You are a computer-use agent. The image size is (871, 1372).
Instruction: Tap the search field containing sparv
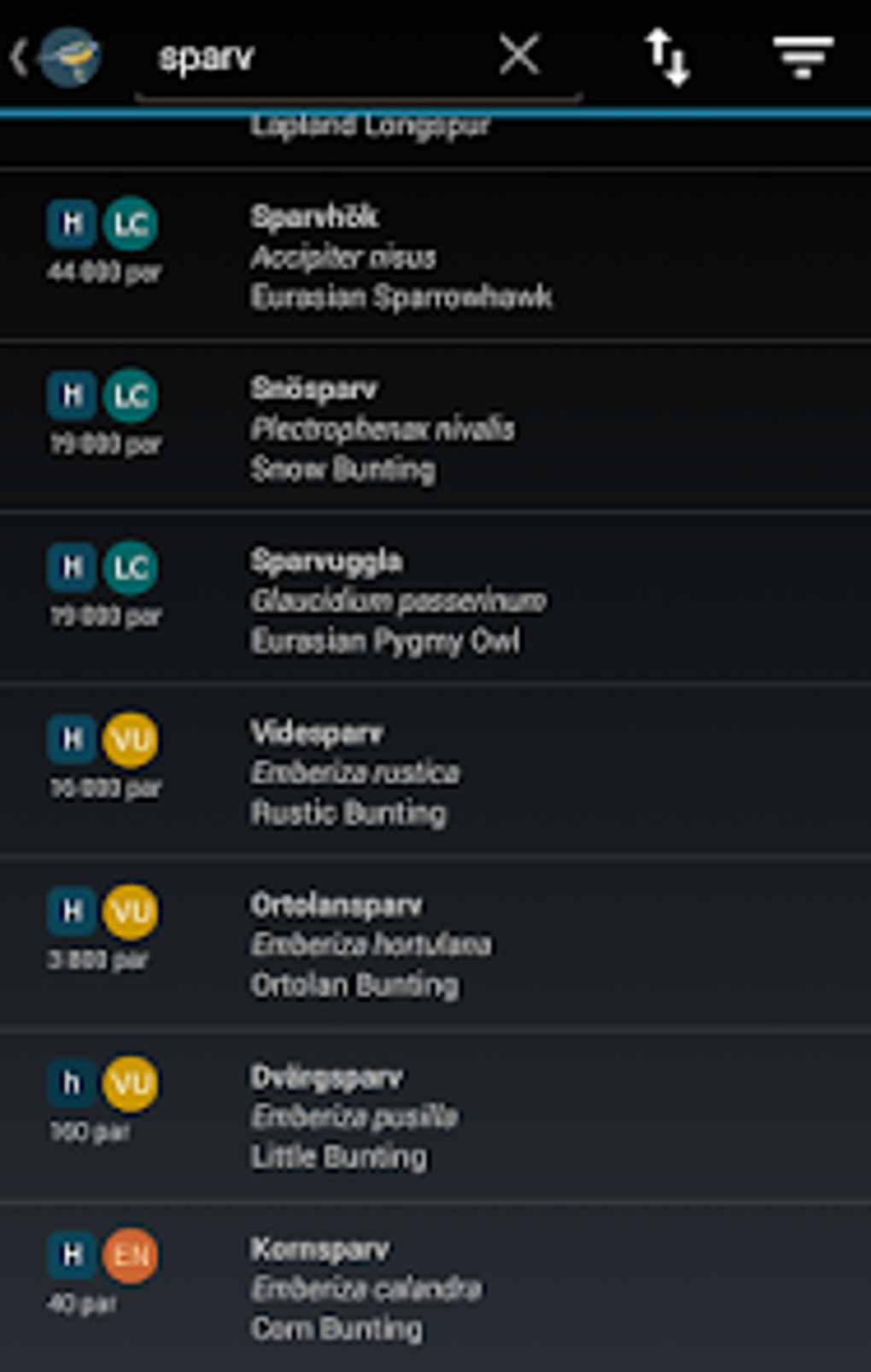pyautogui.click(x=316, y=58)
